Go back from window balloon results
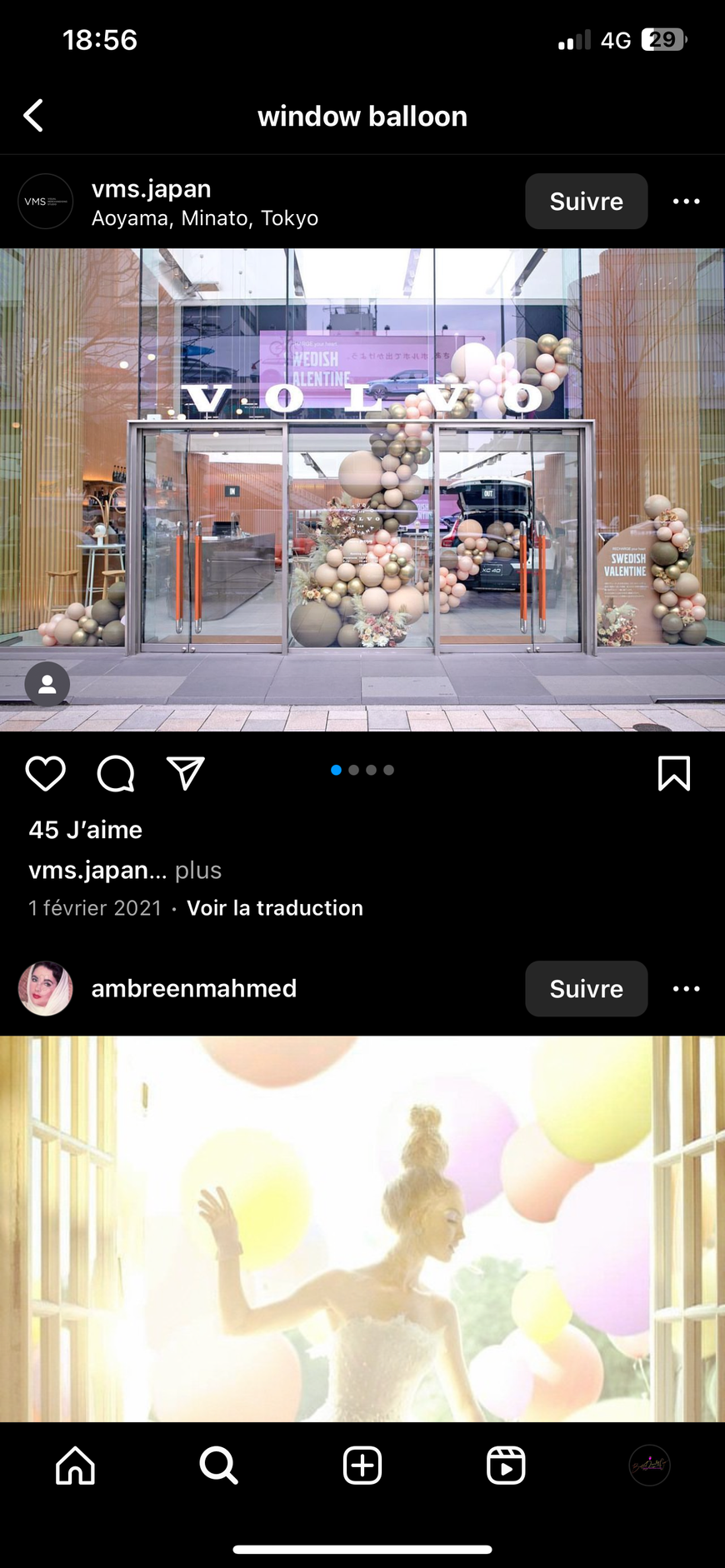 point(34,116)
